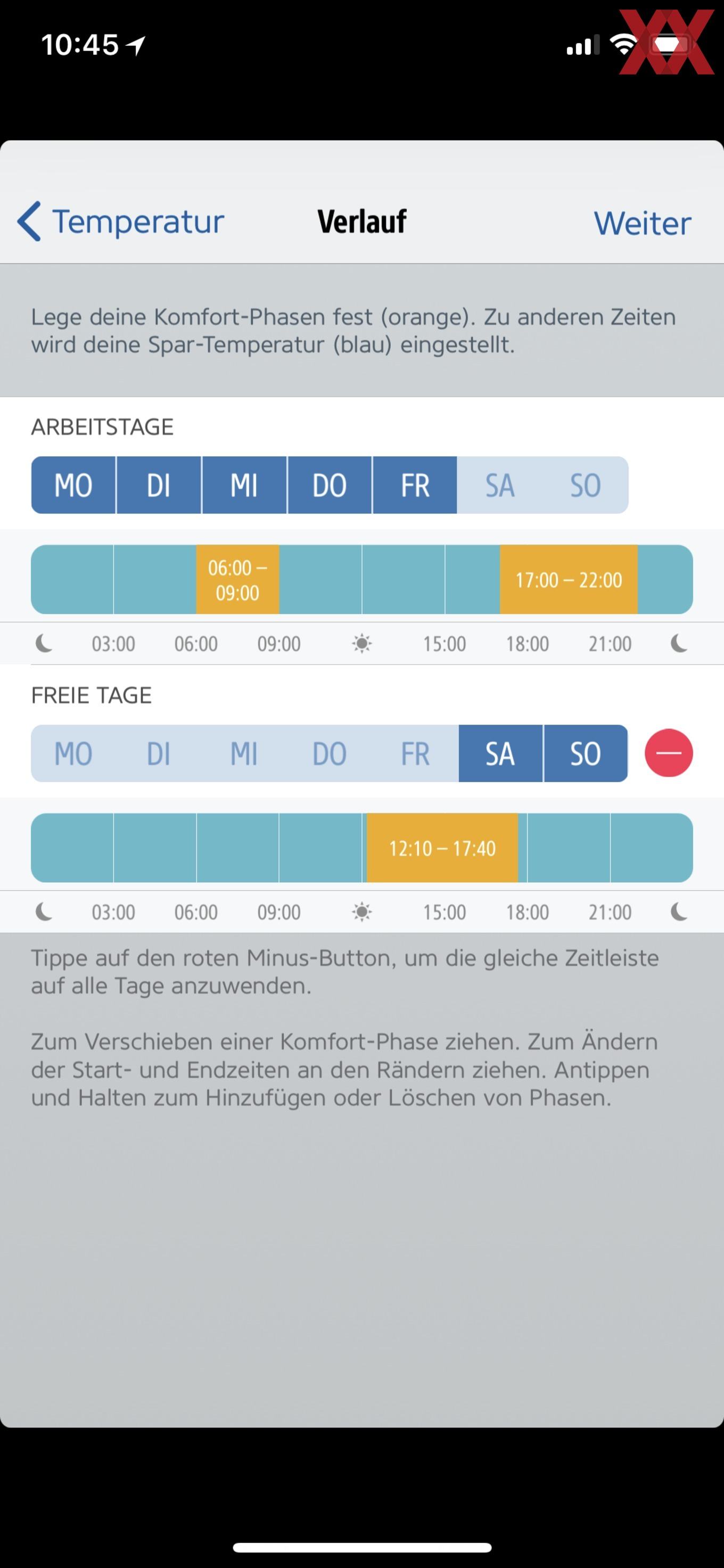Screen dimensions: 724x1568
Task: Tap the red minus button
Action: click(x=669, y=753)
